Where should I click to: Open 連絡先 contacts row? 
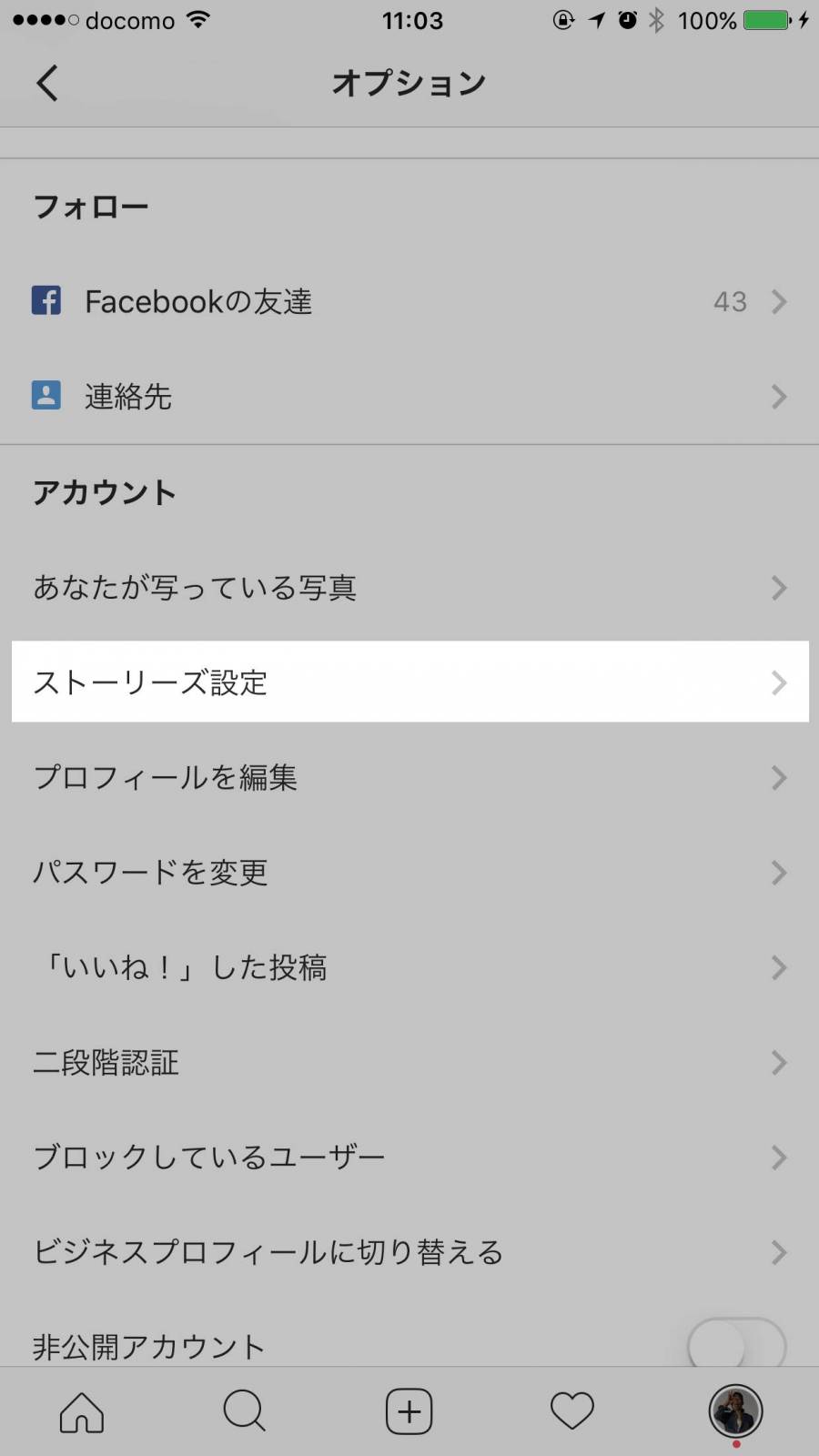click(x=409, y=397)
